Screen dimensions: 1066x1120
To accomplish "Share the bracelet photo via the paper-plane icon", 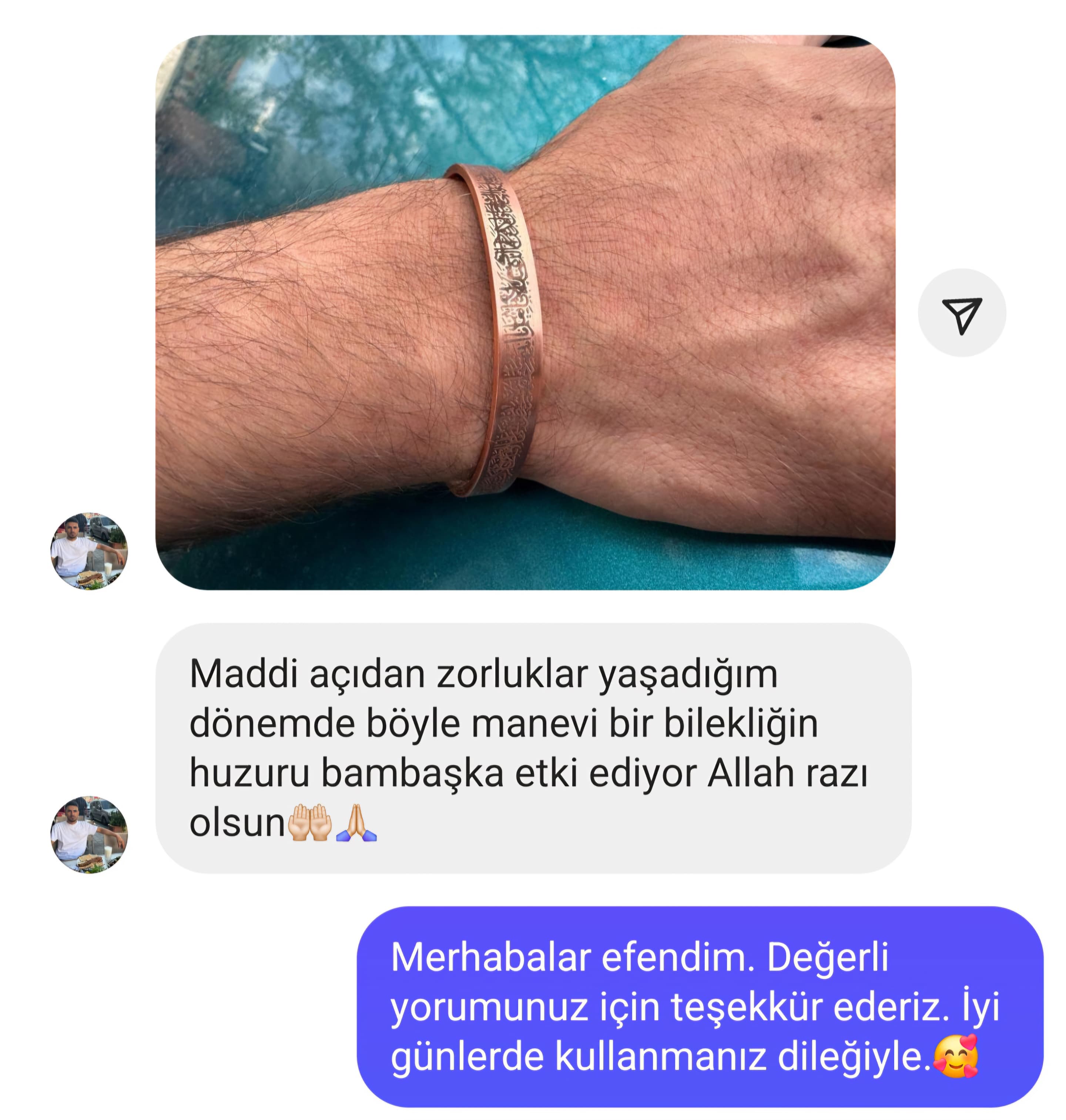I will [x=962, y=313].
